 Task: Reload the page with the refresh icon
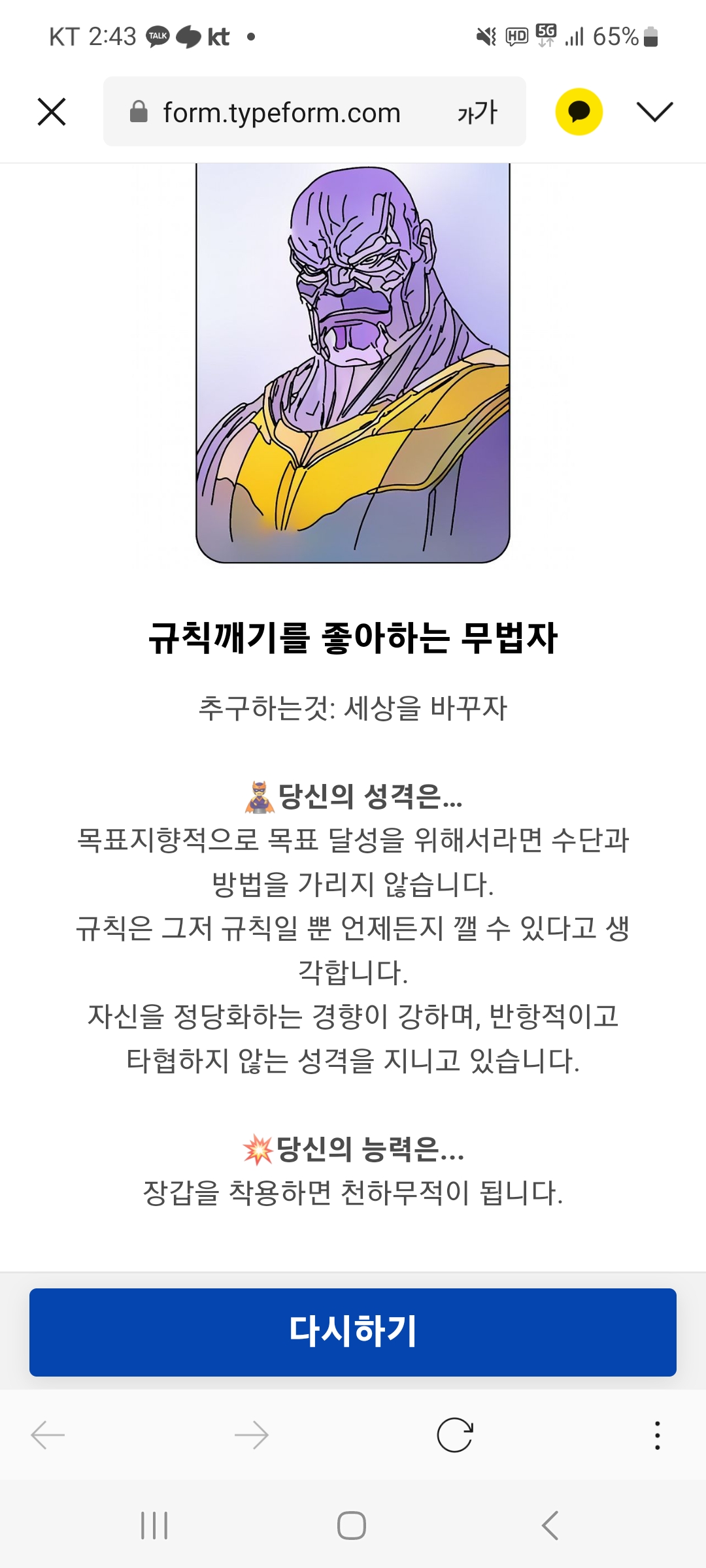pos(455,1435)
